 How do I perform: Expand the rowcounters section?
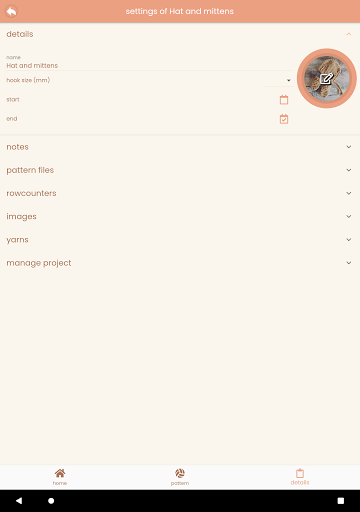(x=180, y=193)
